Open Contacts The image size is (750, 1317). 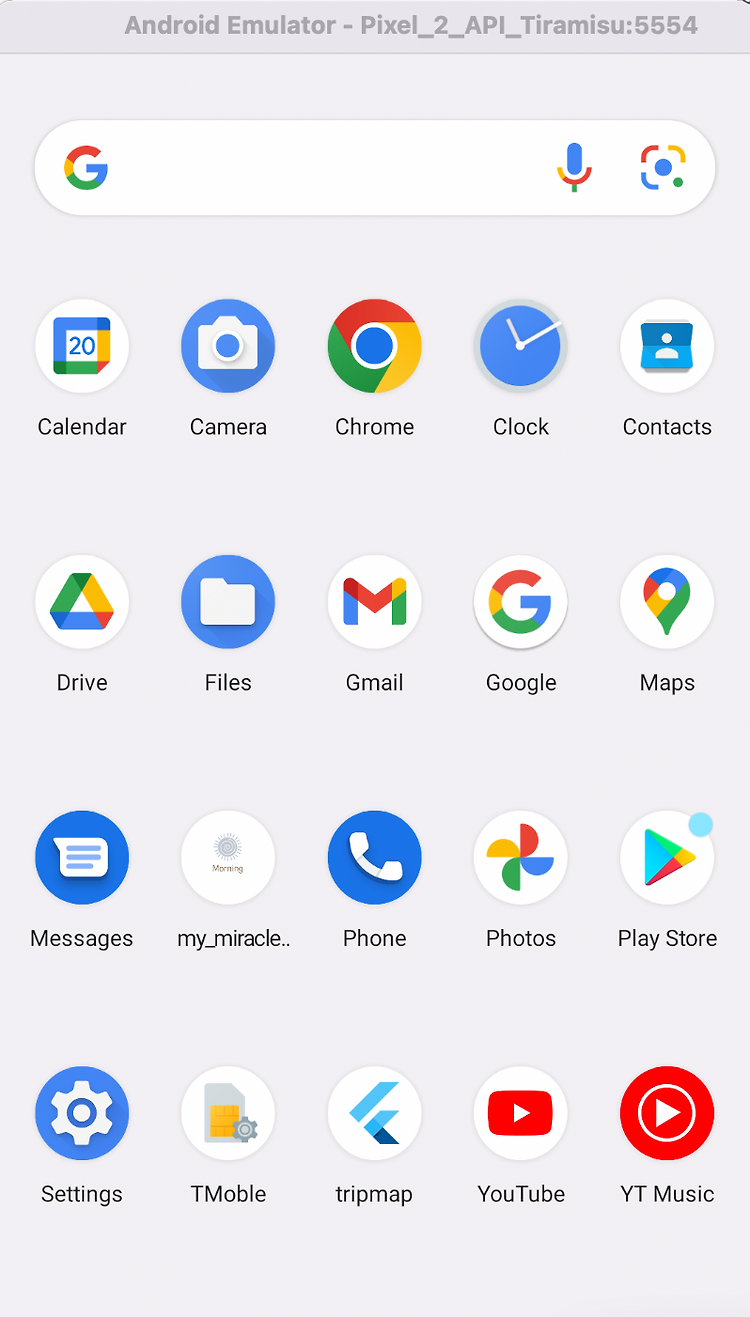click(667, 346)
